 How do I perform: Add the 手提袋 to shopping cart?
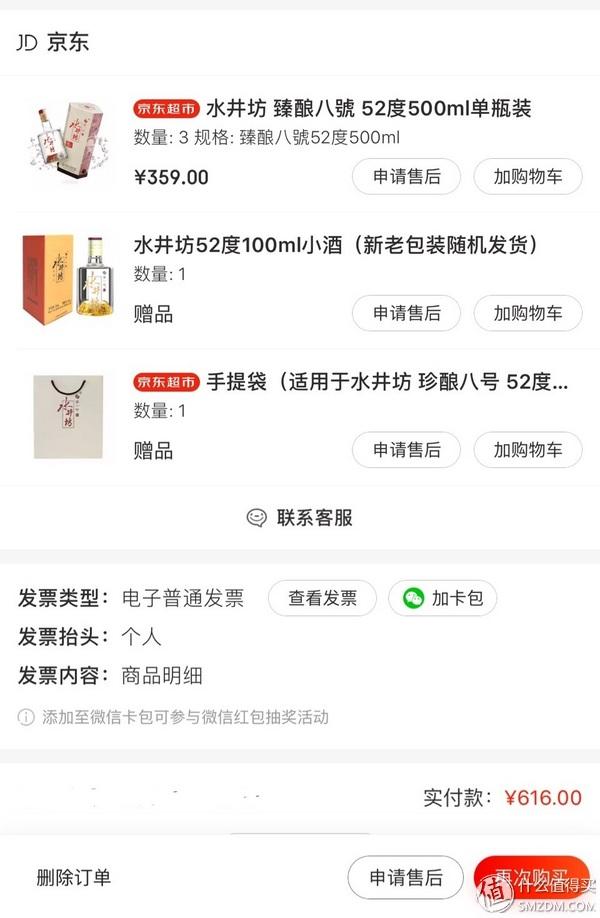point(527,450)
